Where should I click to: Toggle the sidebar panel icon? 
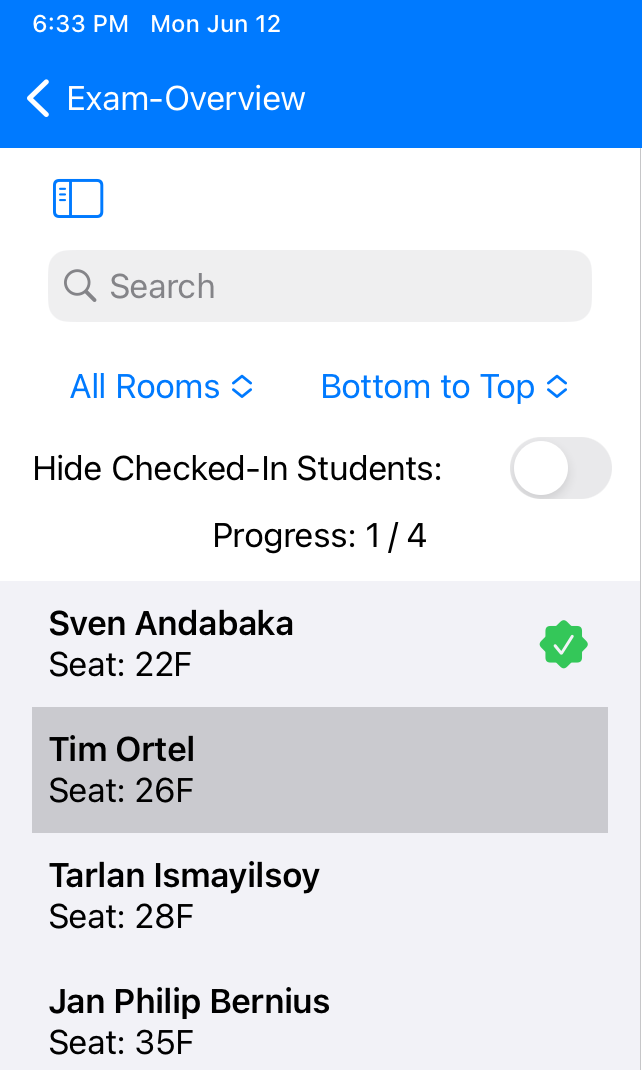[x=78, y=199]
